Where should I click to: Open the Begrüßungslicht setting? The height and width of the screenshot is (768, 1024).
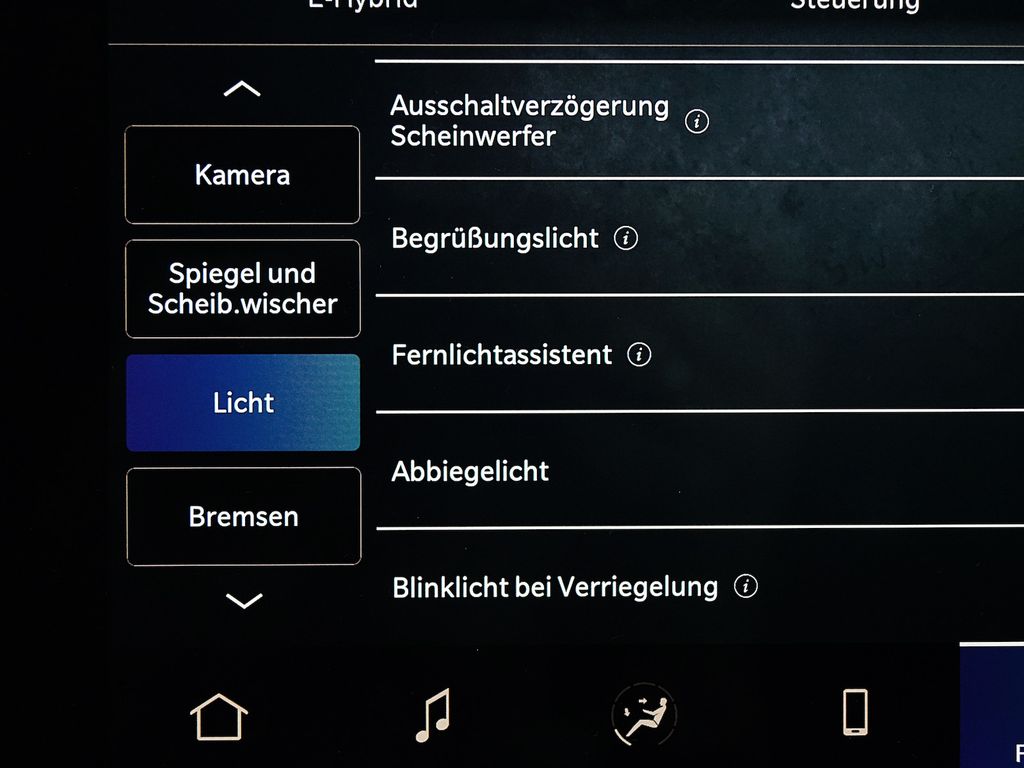(495, 238)
